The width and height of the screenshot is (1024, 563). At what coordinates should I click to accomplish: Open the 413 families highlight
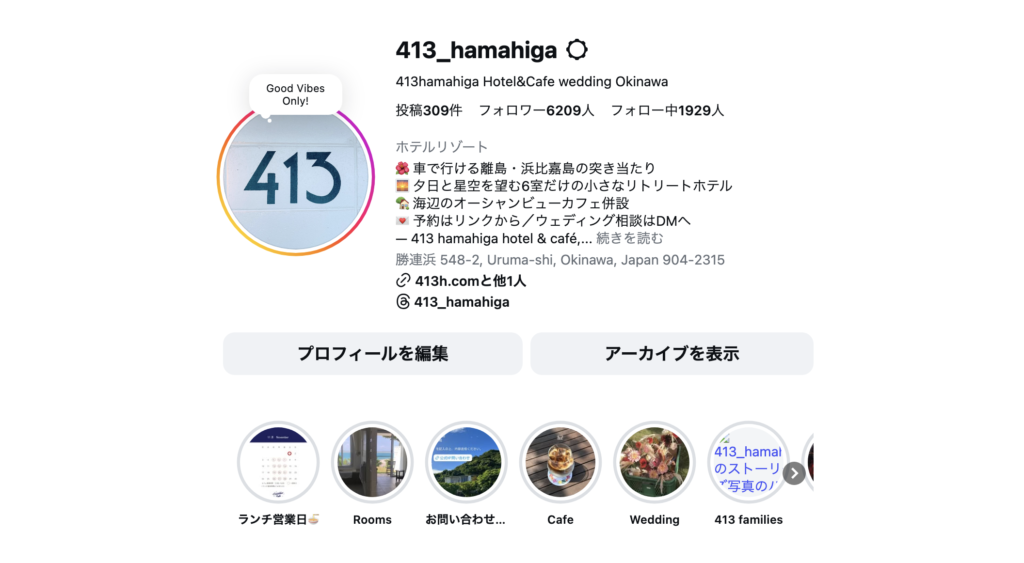coord(747,463)
